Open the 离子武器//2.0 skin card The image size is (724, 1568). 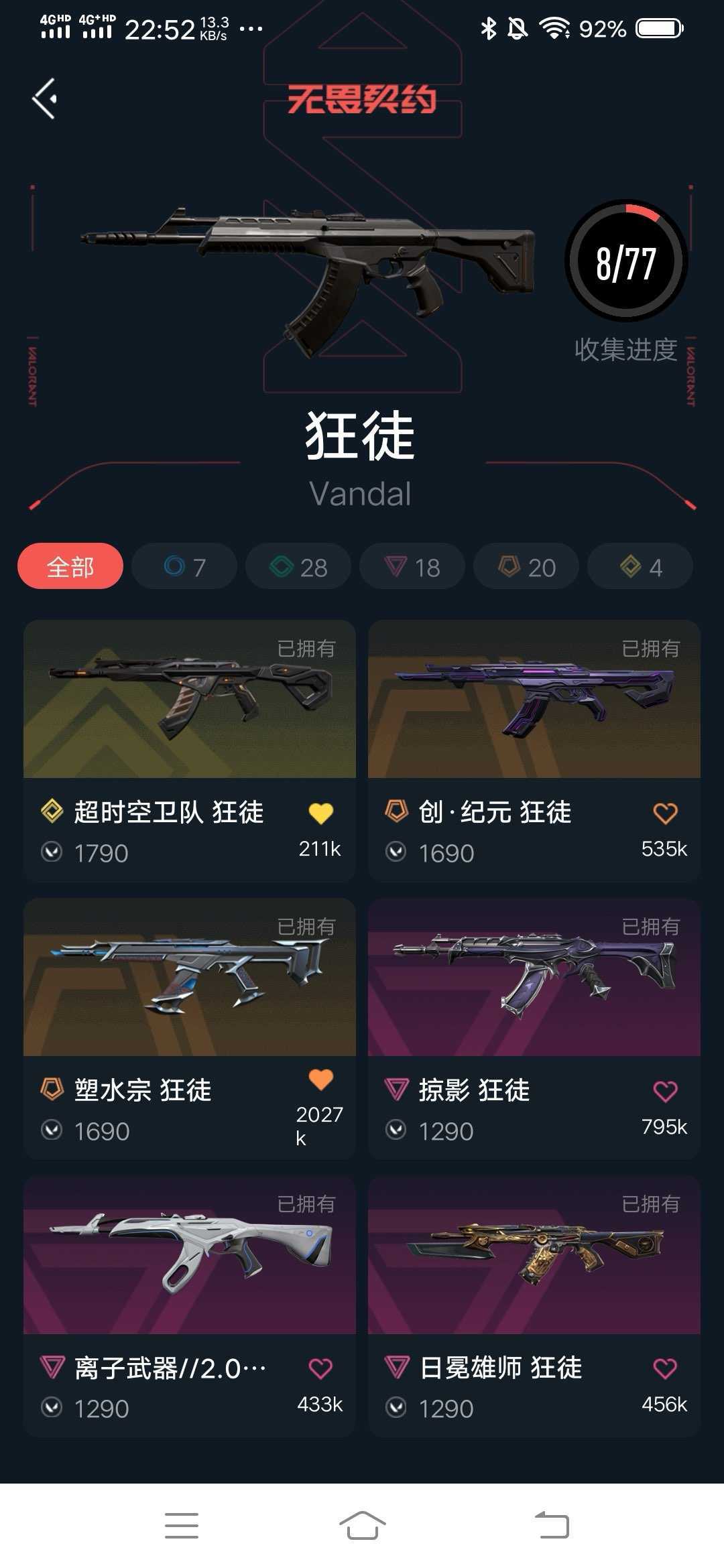190,1255
